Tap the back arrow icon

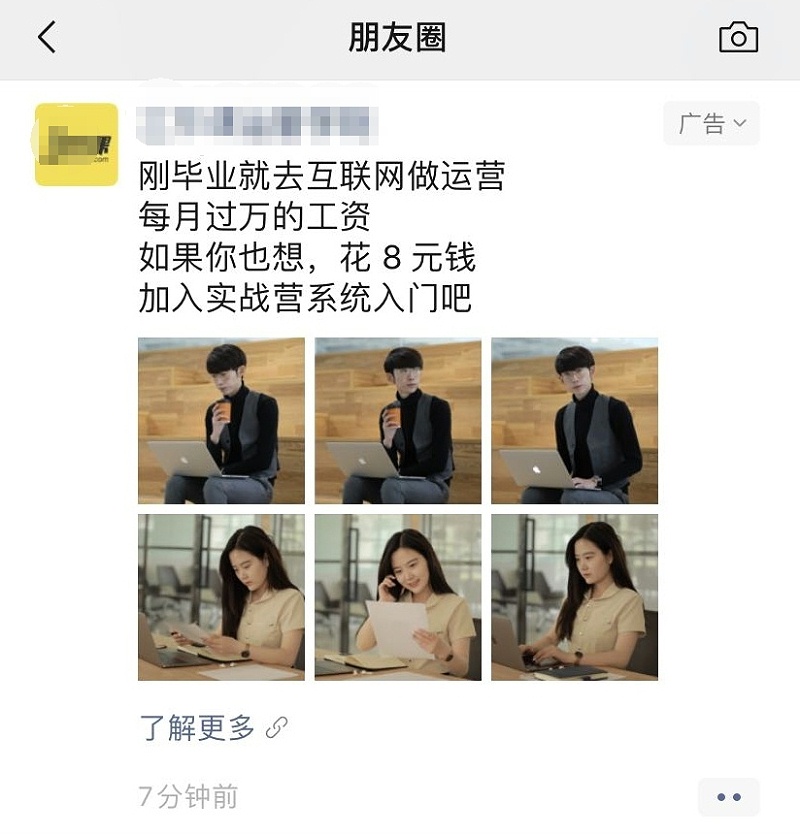click(44, 36)
